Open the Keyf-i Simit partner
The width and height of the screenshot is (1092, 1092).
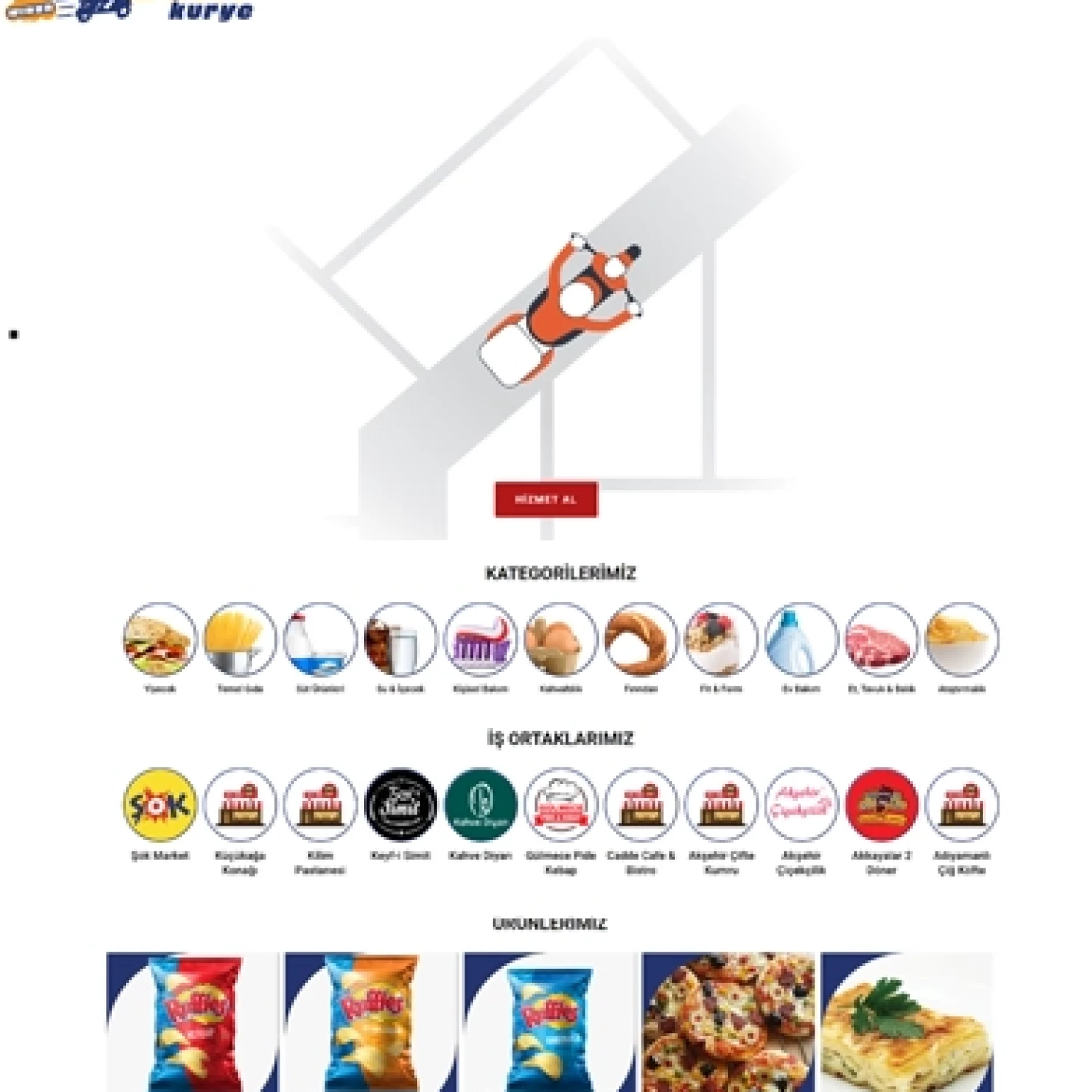coord(400,805)
